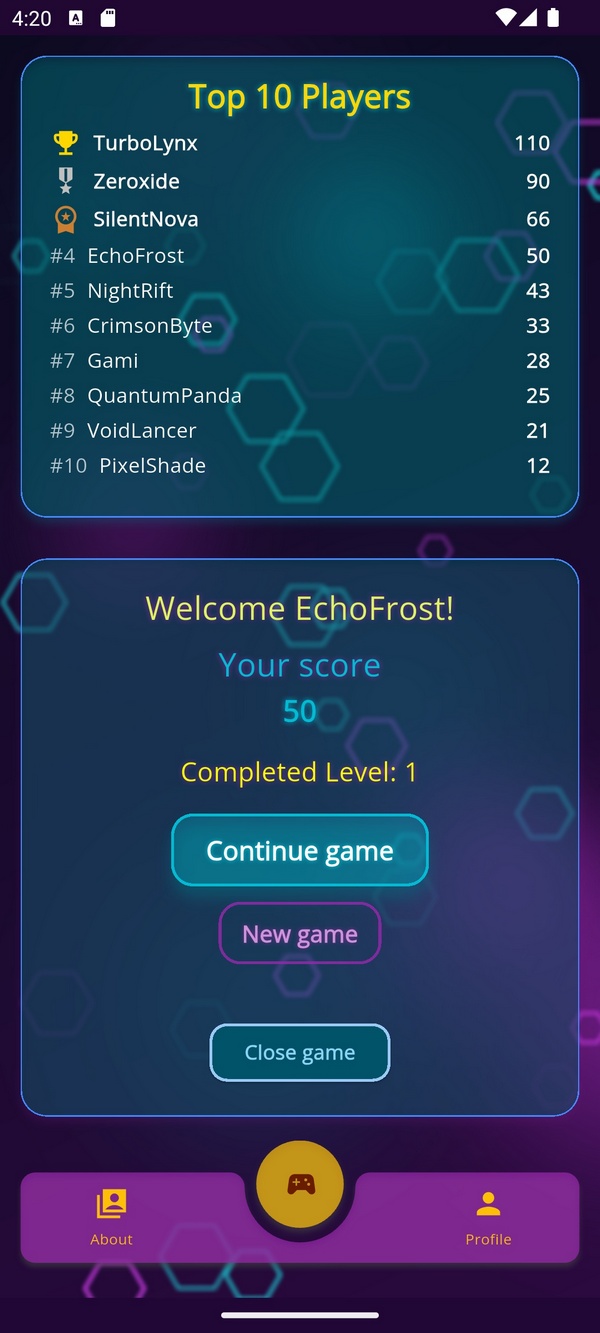Select the Close game button
Screen dimensions: 600x1333
[300, 1052]
